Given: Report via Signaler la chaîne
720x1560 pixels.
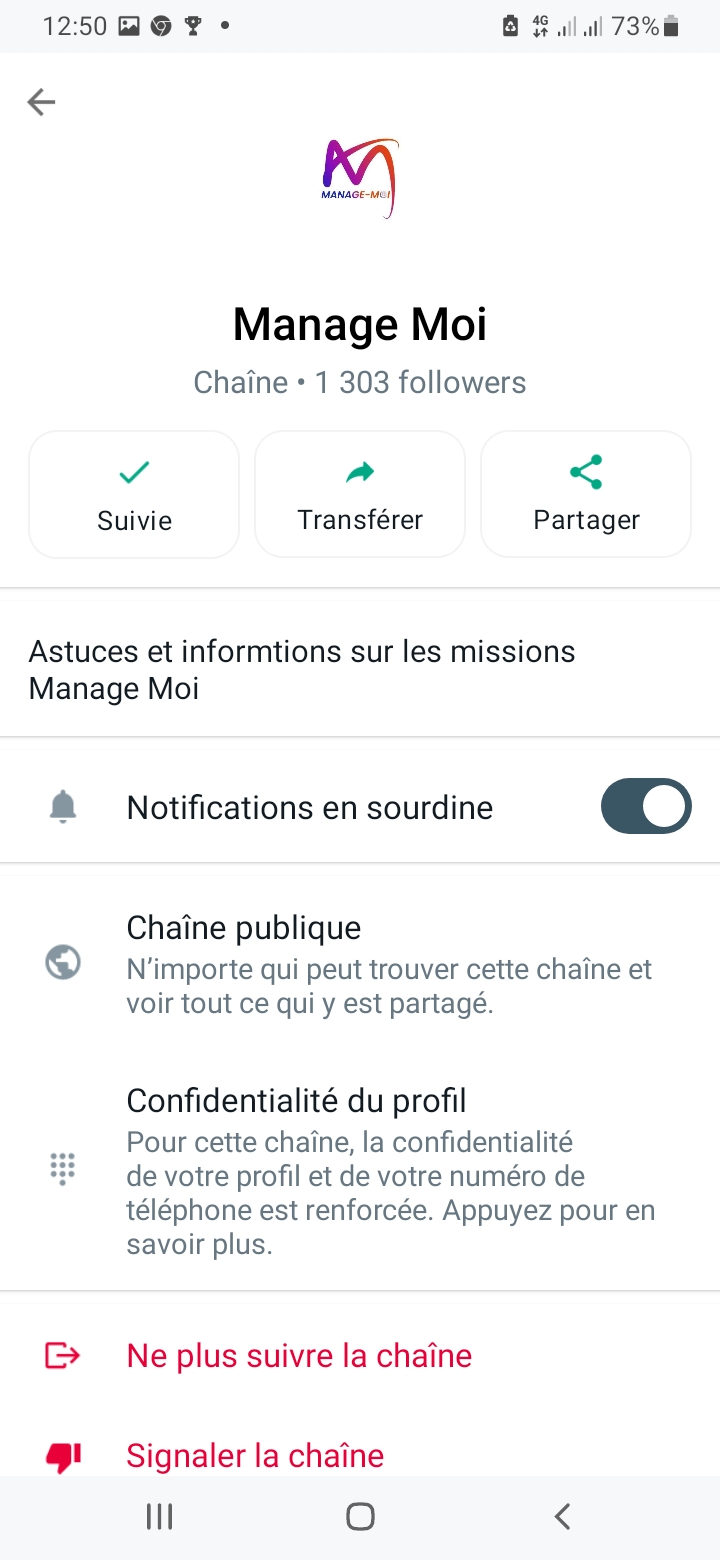Looking at the screenshot, I should tap(254, 1455).
